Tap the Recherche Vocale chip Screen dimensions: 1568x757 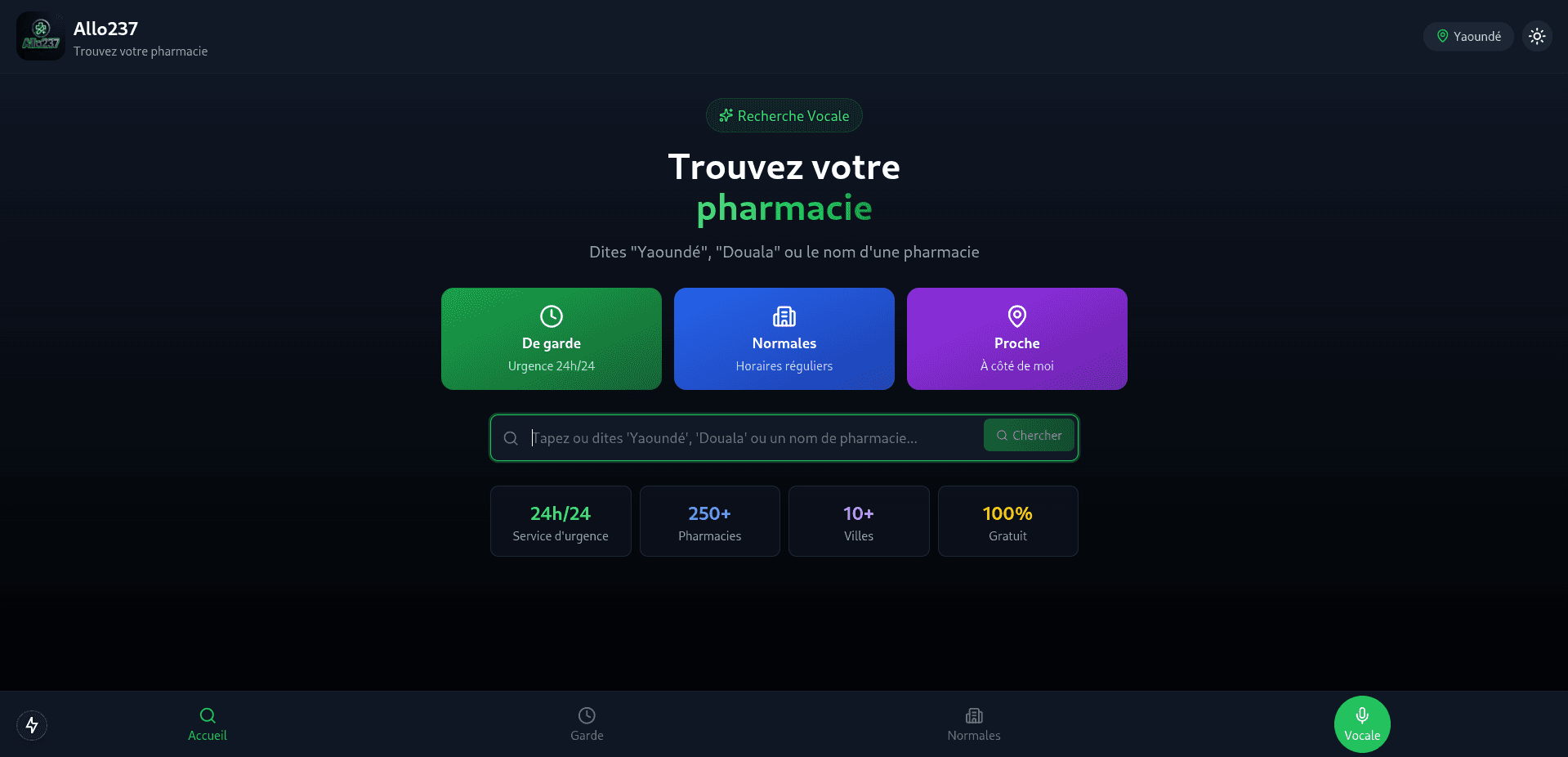tap(784, 116)
